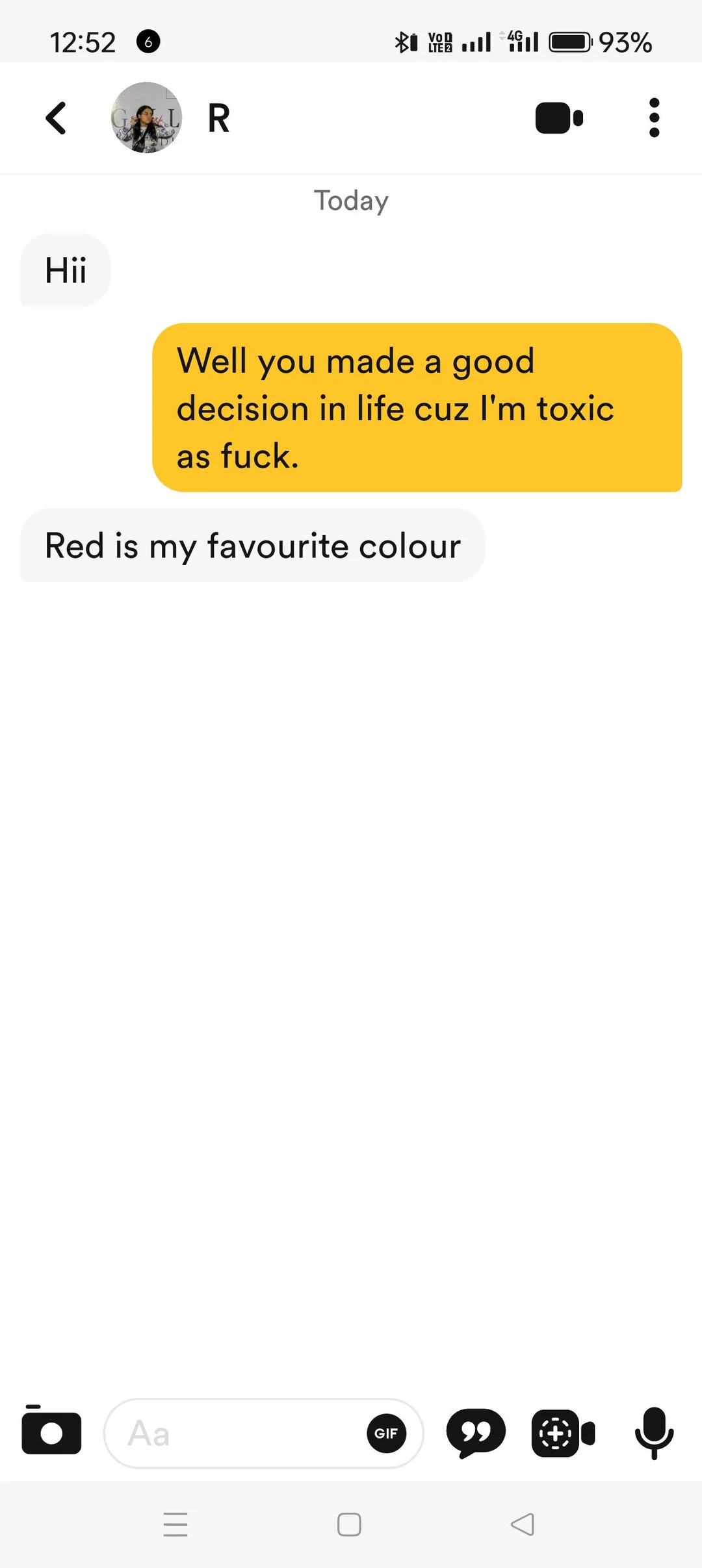
Task: Tap the microphone to record voice message
Action: (x=654, y=1432)
